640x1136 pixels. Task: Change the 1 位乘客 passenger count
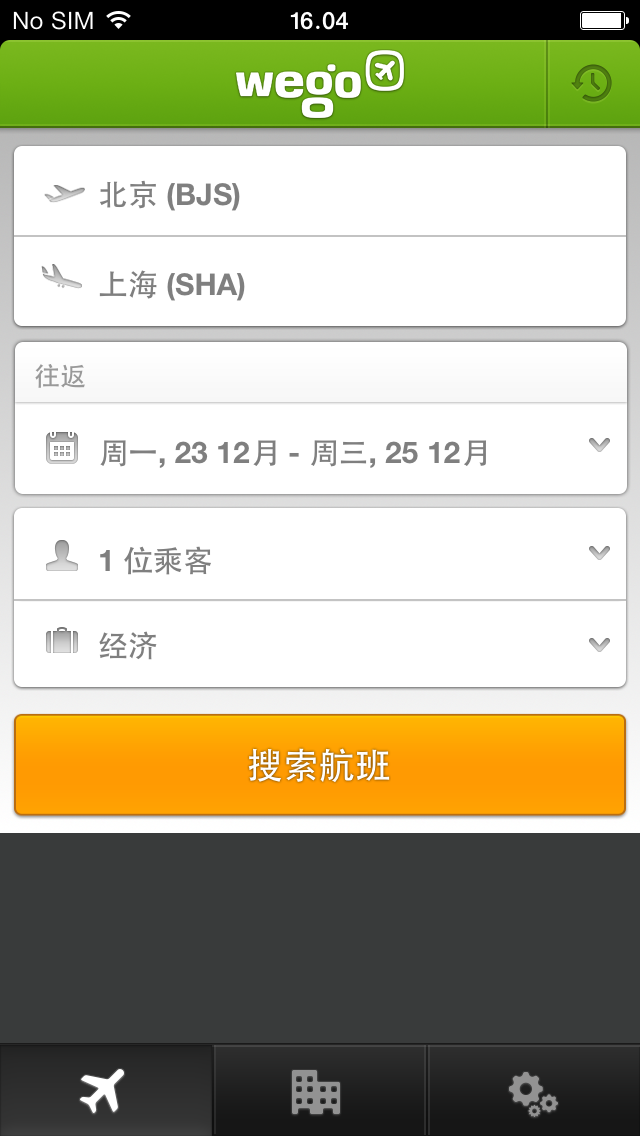click(320, 558)
